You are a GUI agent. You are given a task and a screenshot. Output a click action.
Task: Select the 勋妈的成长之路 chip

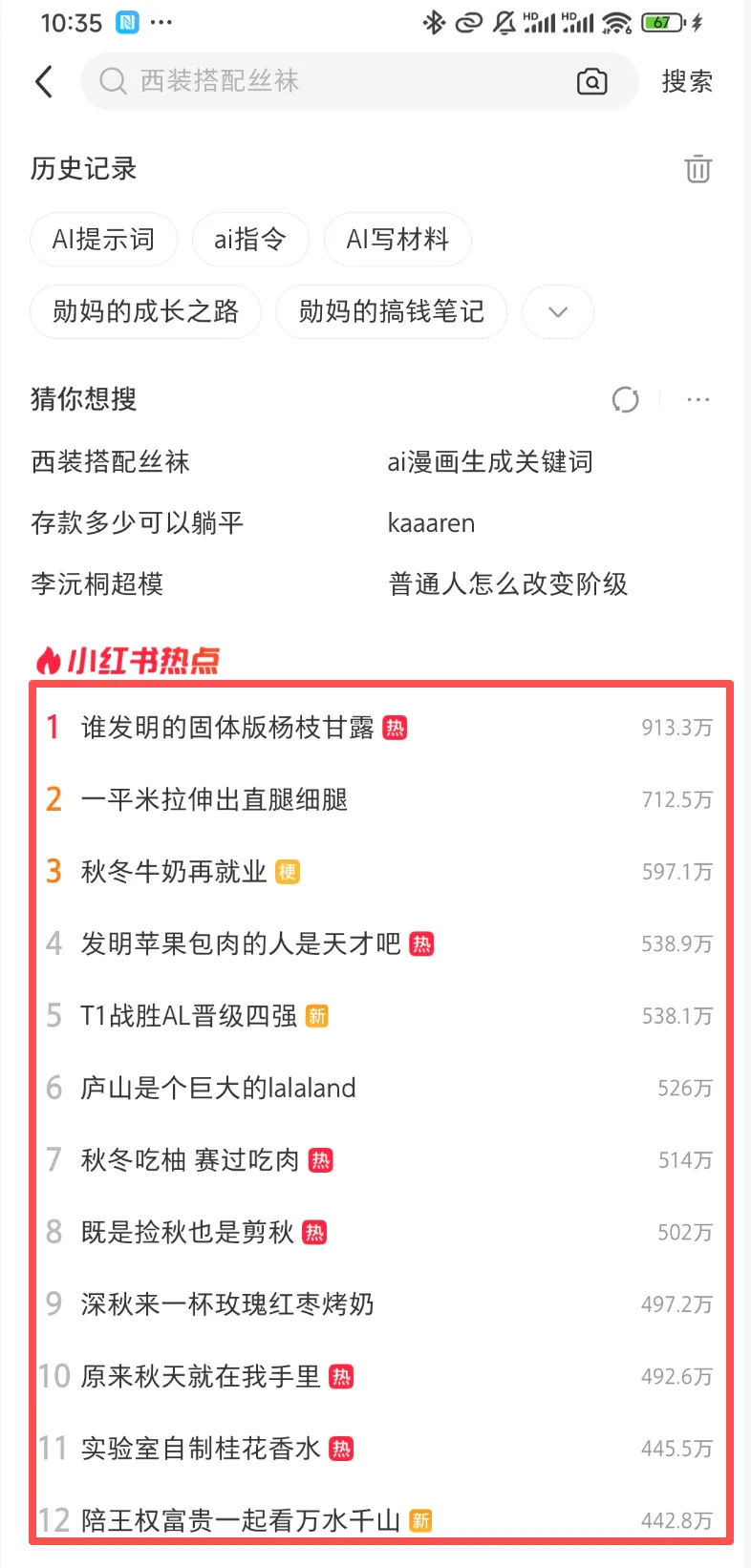145,311
